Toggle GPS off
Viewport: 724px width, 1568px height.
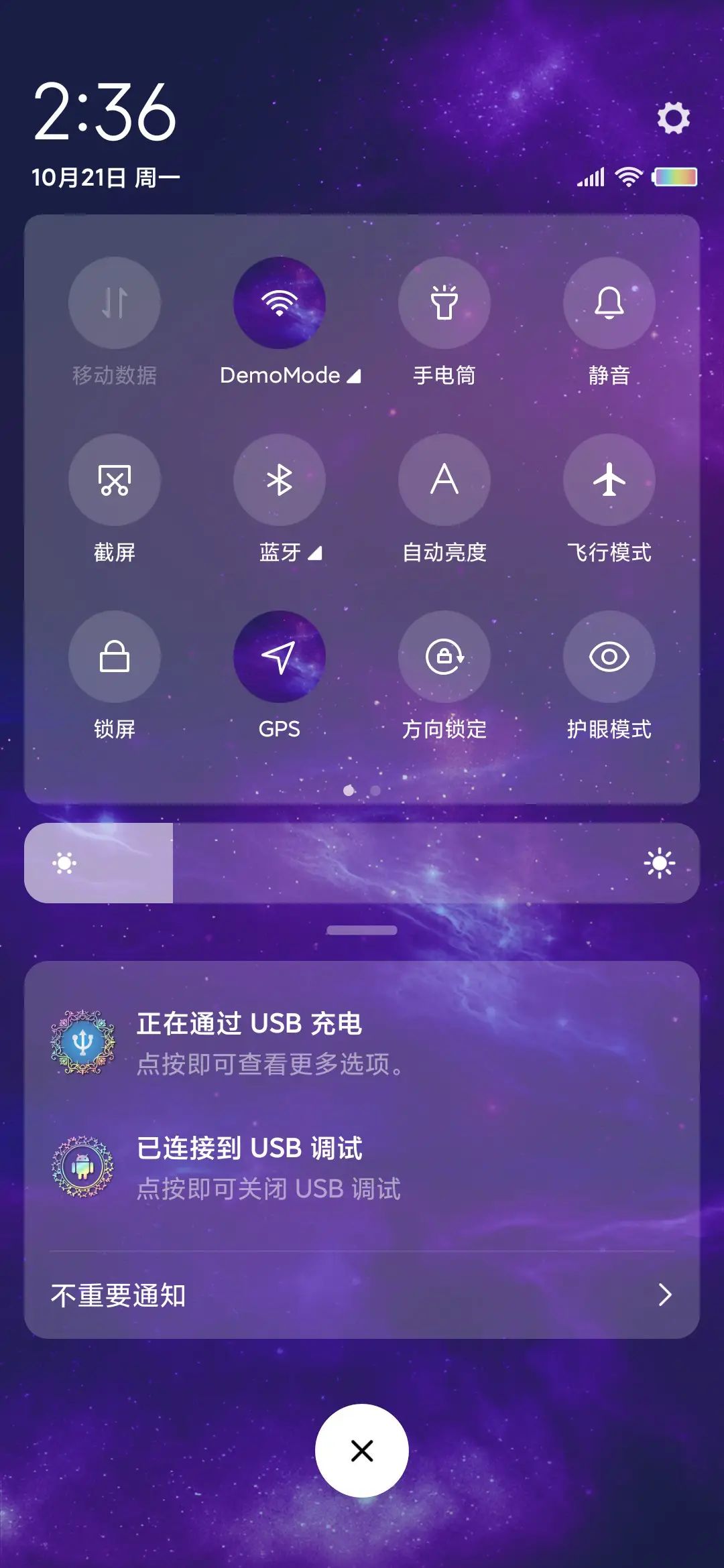[280, 657]
